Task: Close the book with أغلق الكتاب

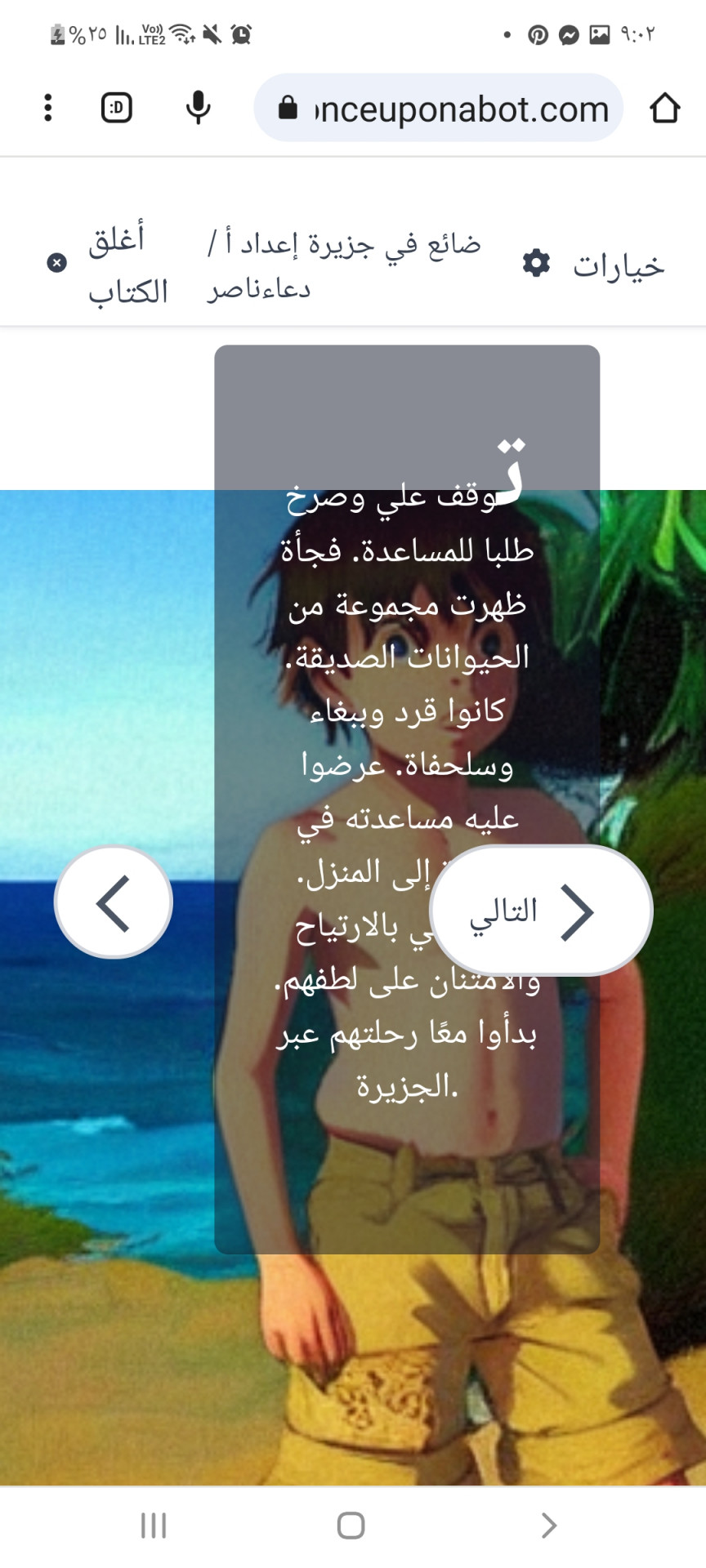Action: point(109,265)
